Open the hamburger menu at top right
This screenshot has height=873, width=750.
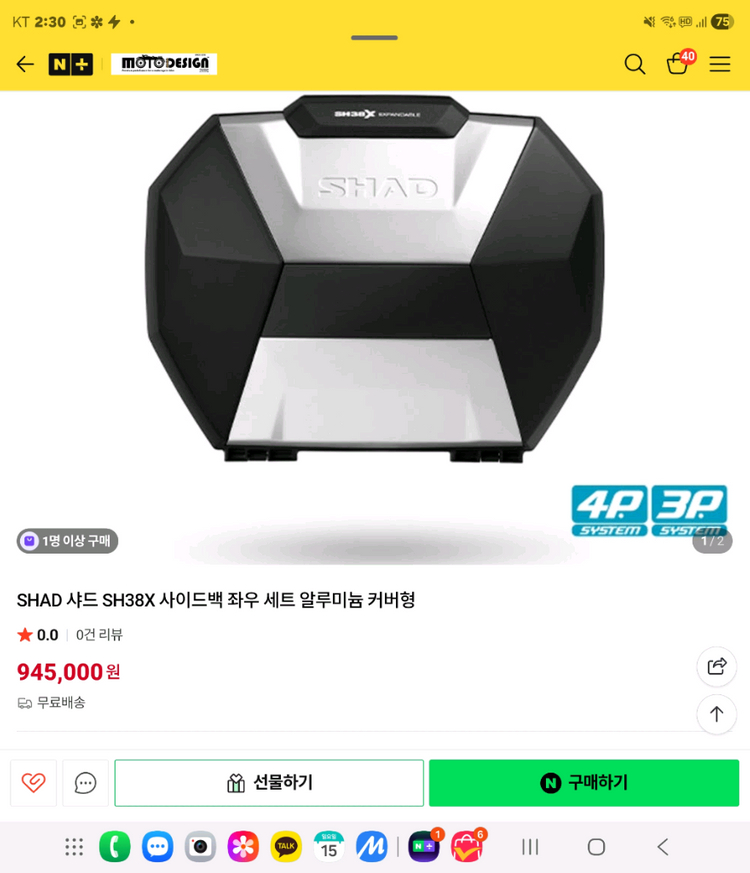click(720, 63)
